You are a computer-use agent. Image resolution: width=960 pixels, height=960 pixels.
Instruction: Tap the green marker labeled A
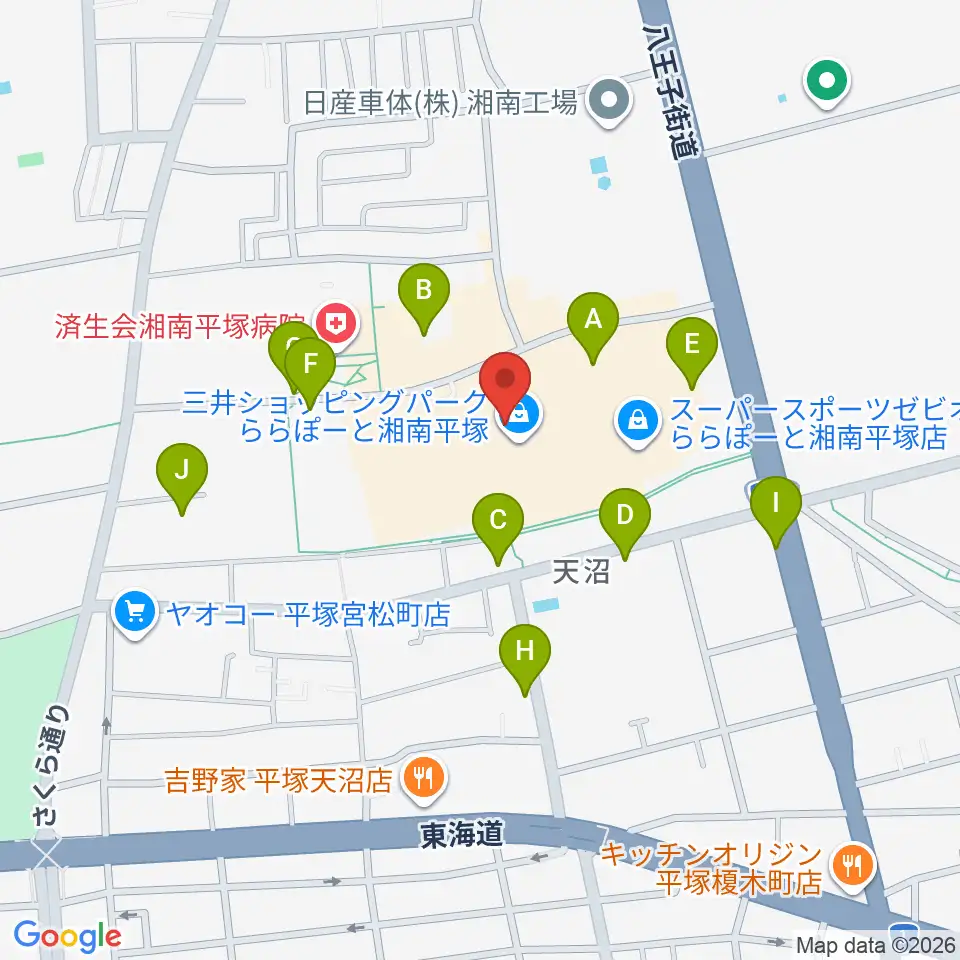click(x=592, y=324)
